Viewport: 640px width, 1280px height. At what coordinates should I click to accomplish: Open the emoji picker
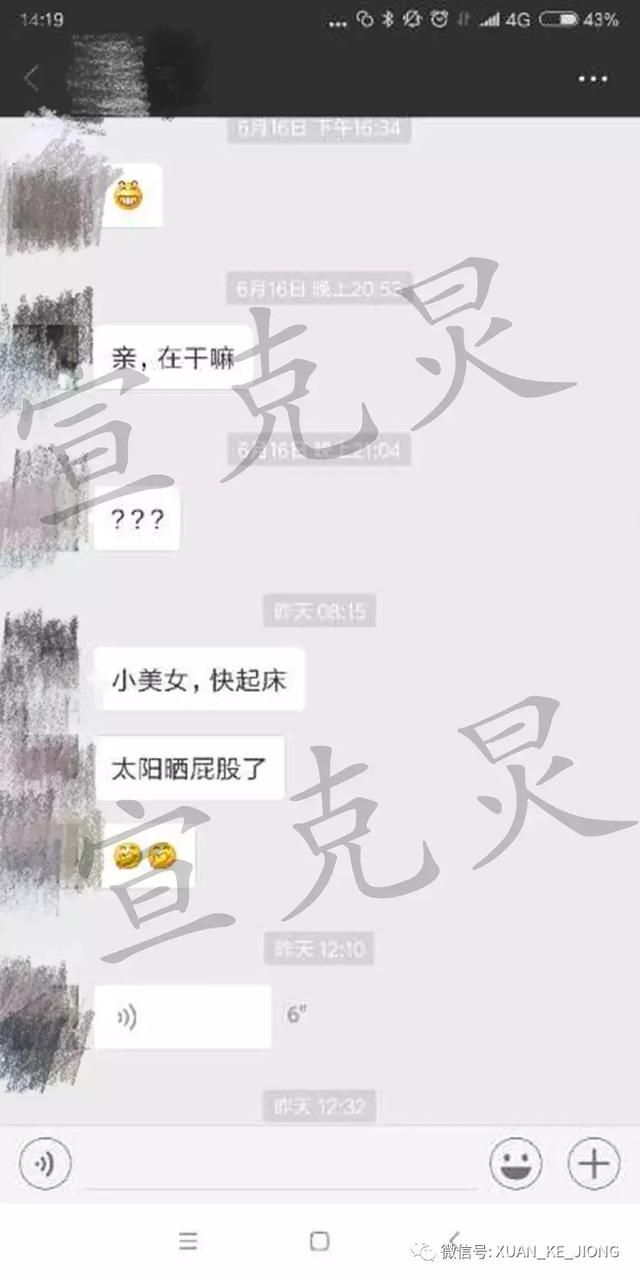click(x=515, y=1165)
